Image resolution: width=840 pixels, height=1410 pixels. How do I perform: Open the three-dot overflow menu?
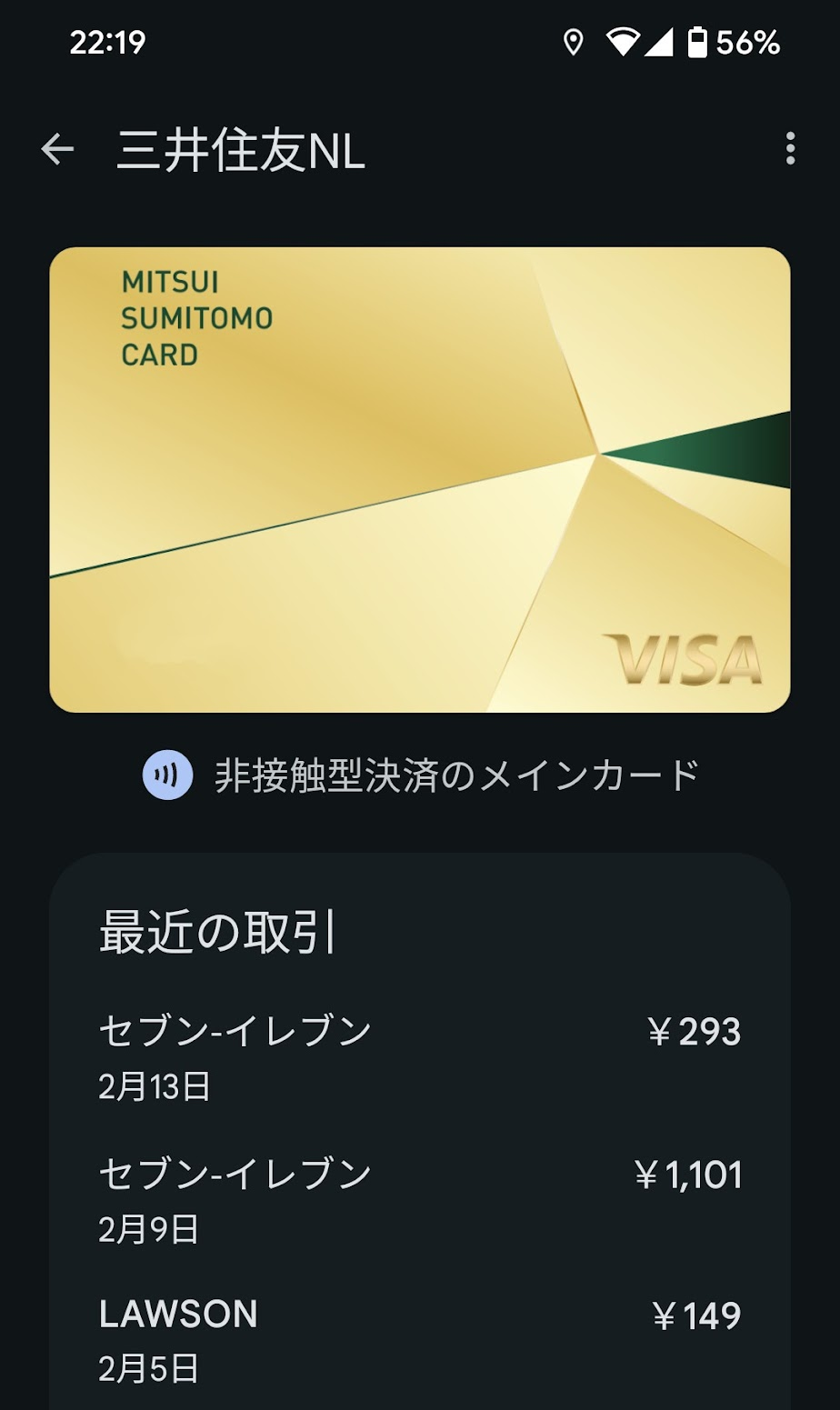(x=789, y=149)
